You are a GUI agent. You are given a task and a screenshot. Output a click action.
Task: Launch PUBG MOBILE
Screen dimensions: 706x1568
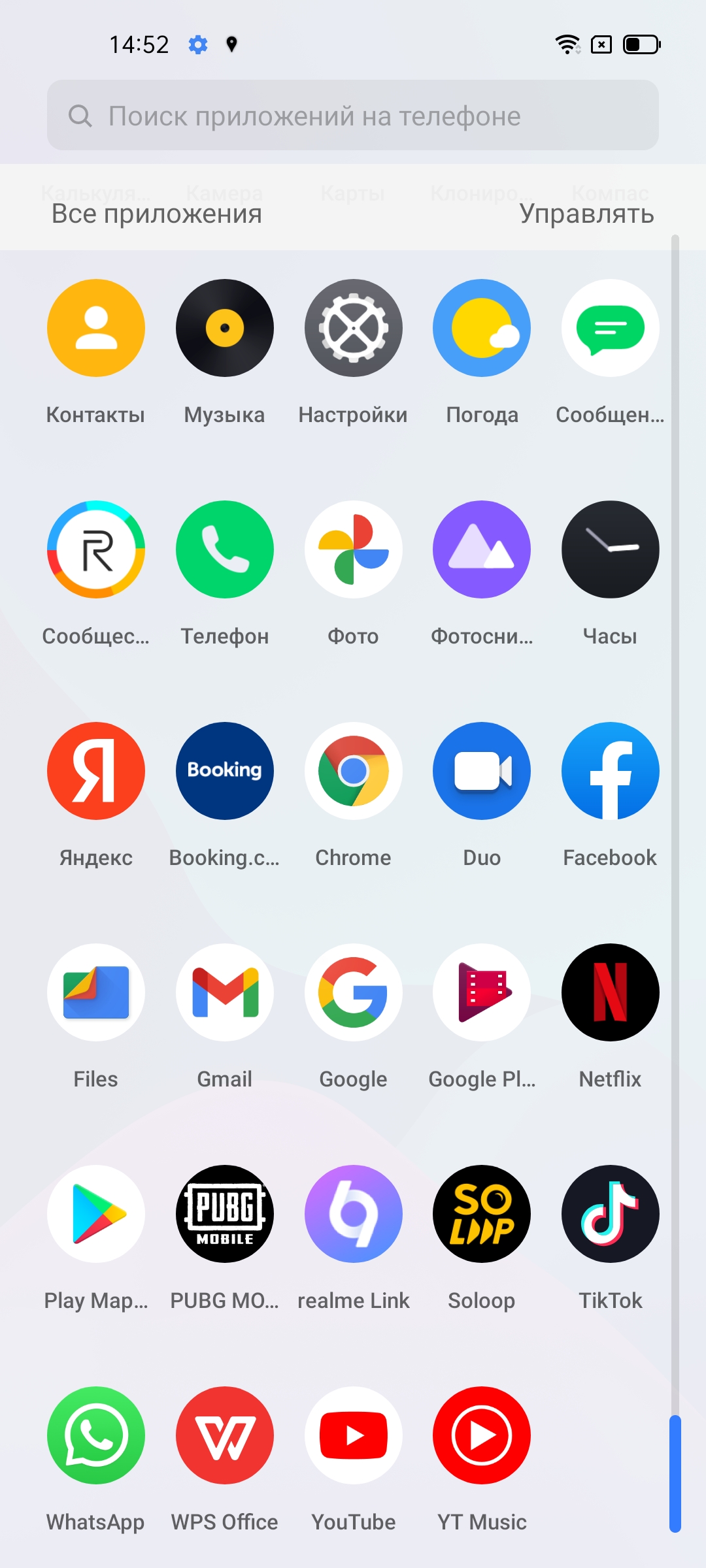click(225, 1214)
